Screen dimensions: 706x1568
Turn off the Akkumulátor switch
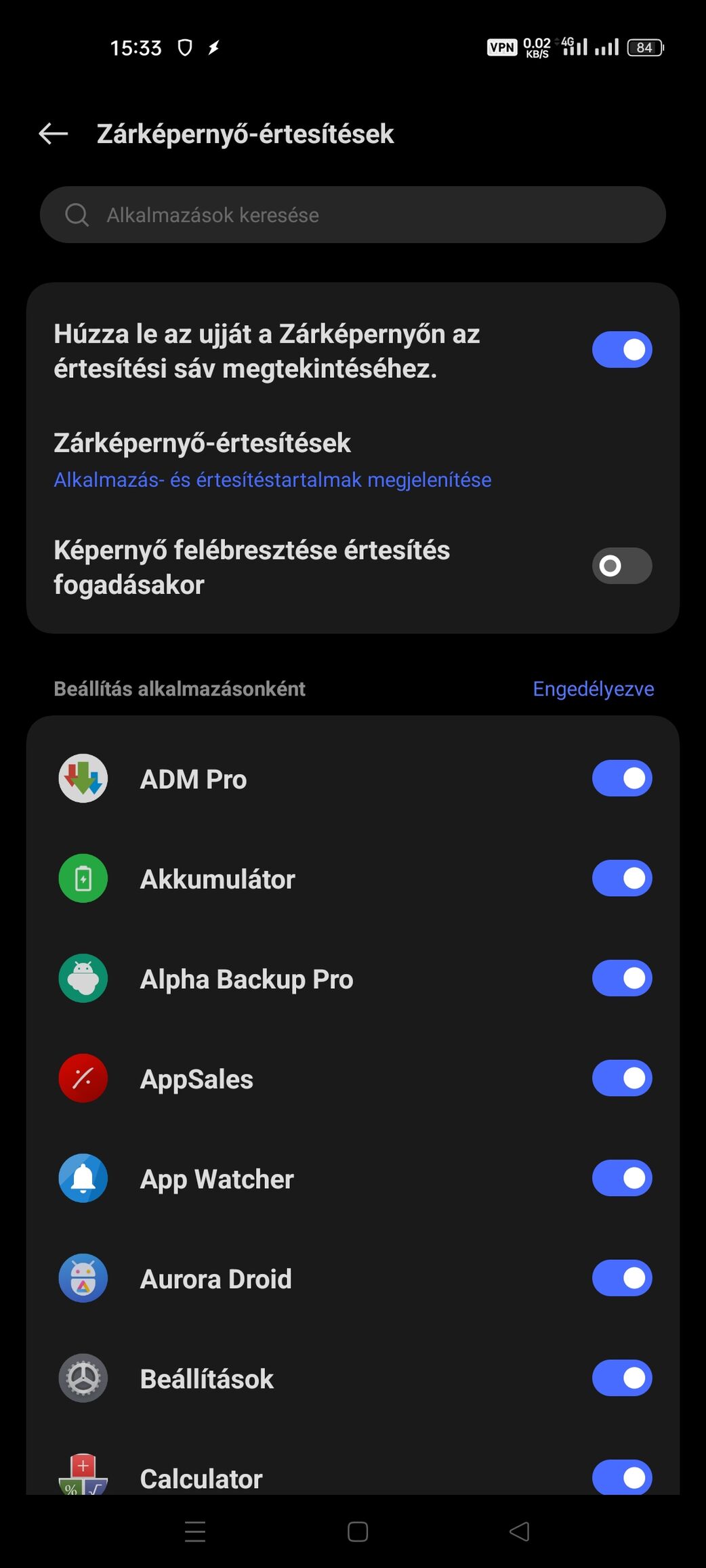[621, 878]
